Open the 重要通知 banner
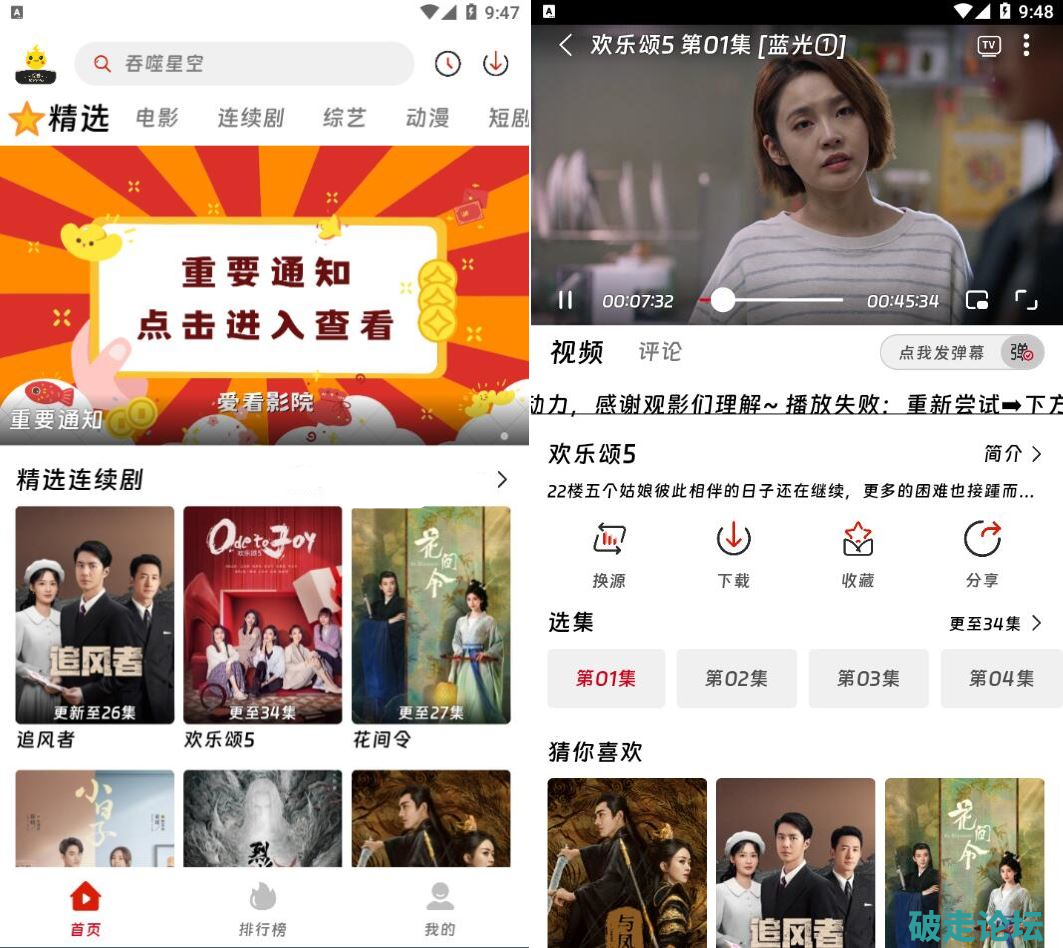 click(264, 296)
